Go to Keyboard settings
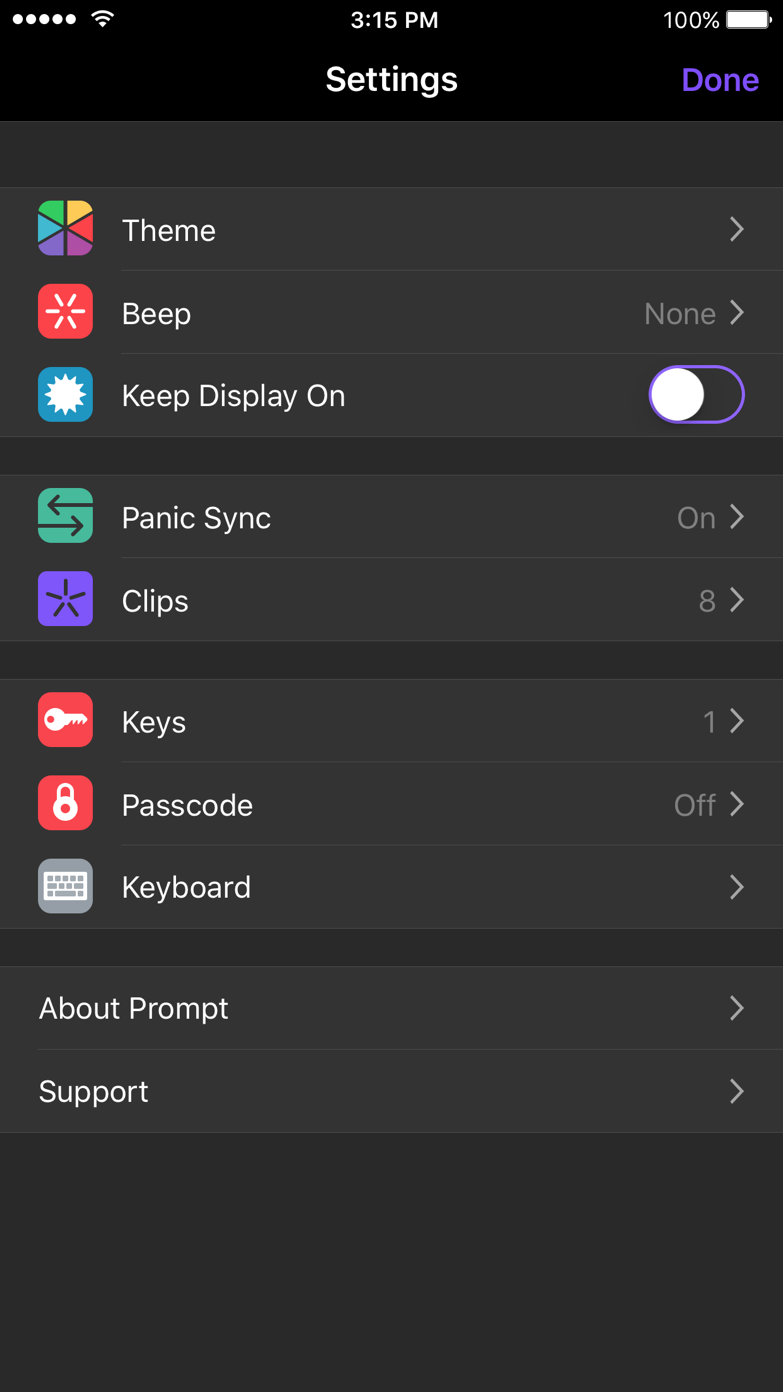Viewport: 783px width, 1392px height. tap(391, 887)
